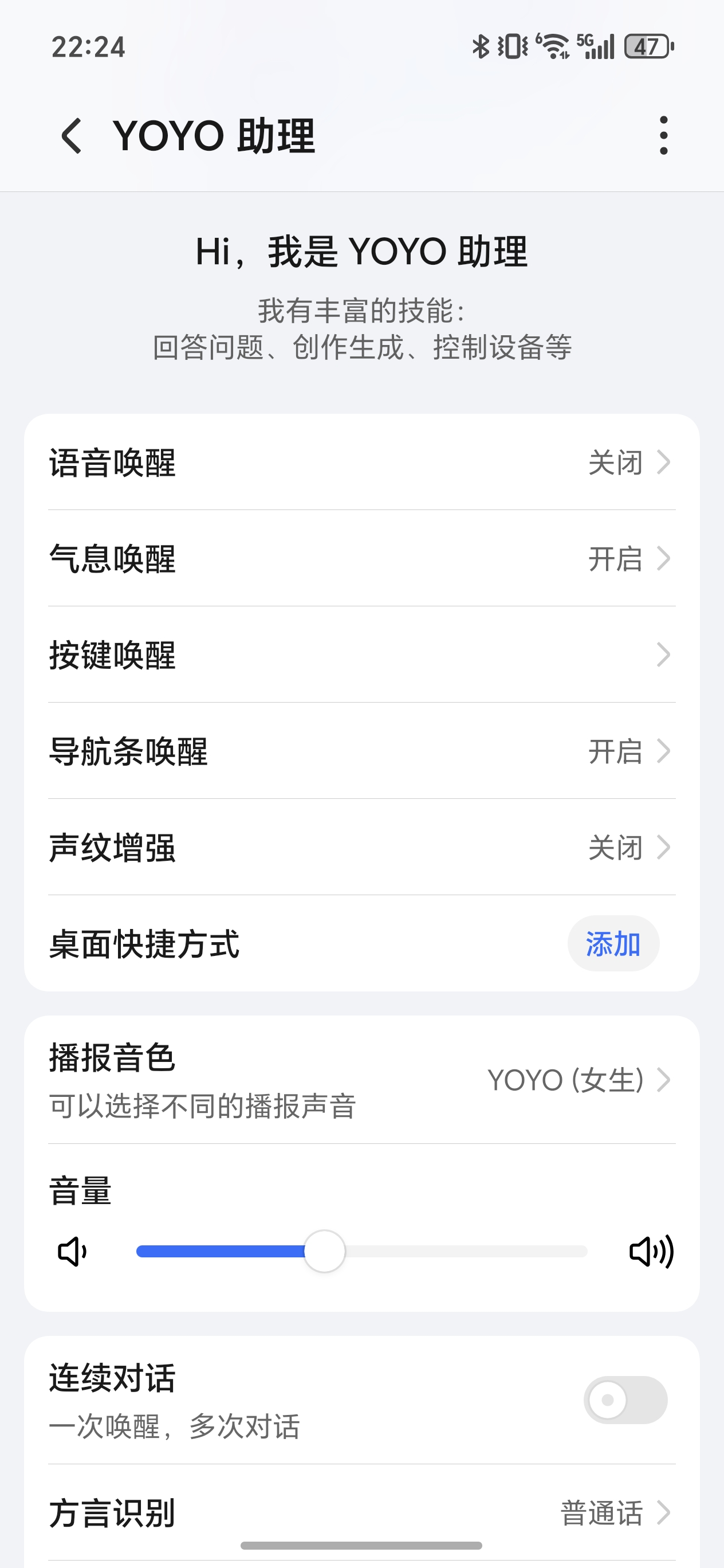Screen dimensions: 724x1568
Task: Open the three-dot overflow menu
Action: click(663, 135)
